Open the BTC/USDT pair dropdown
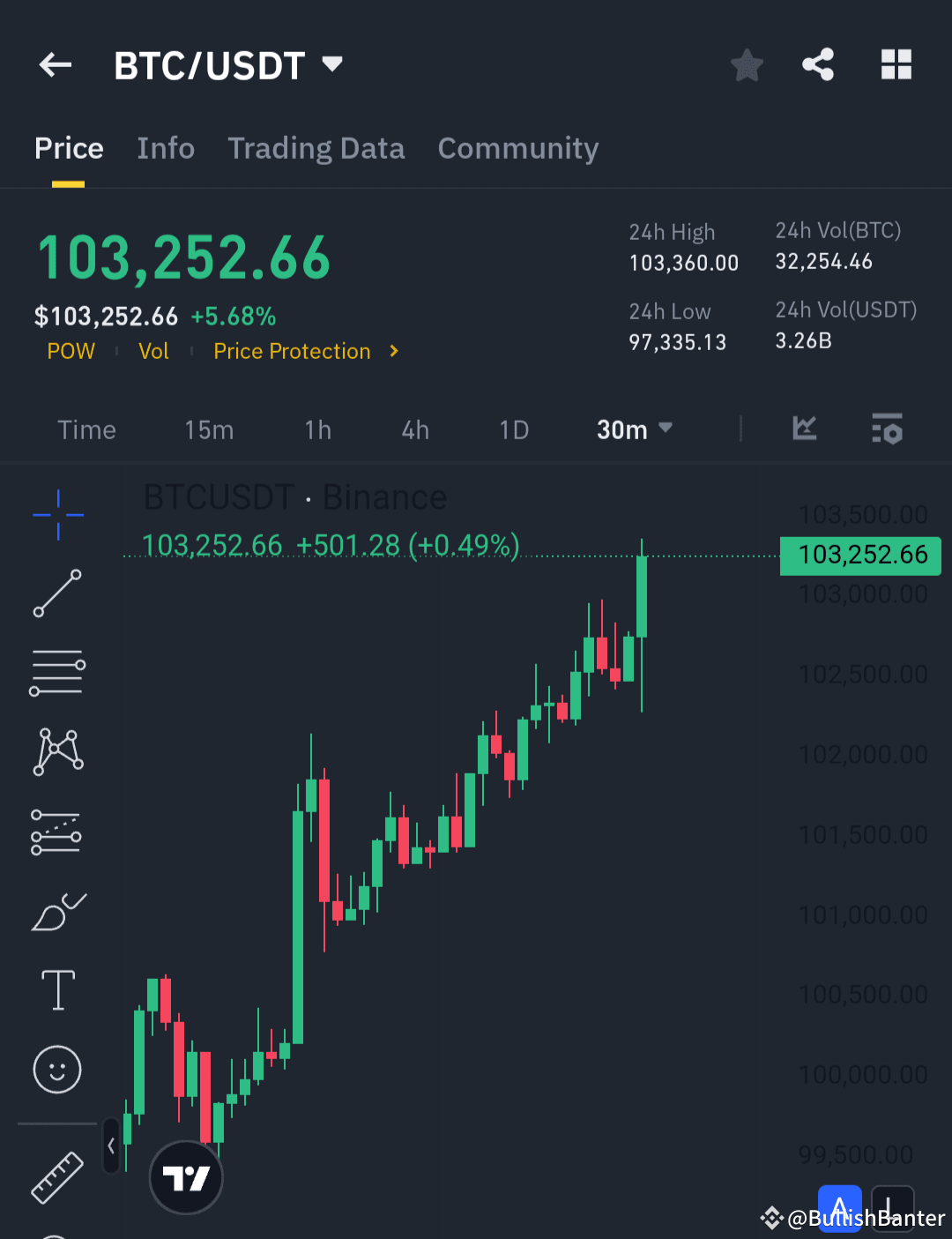This screenshot has width=952, height=1239. click(x=331, y=63)
